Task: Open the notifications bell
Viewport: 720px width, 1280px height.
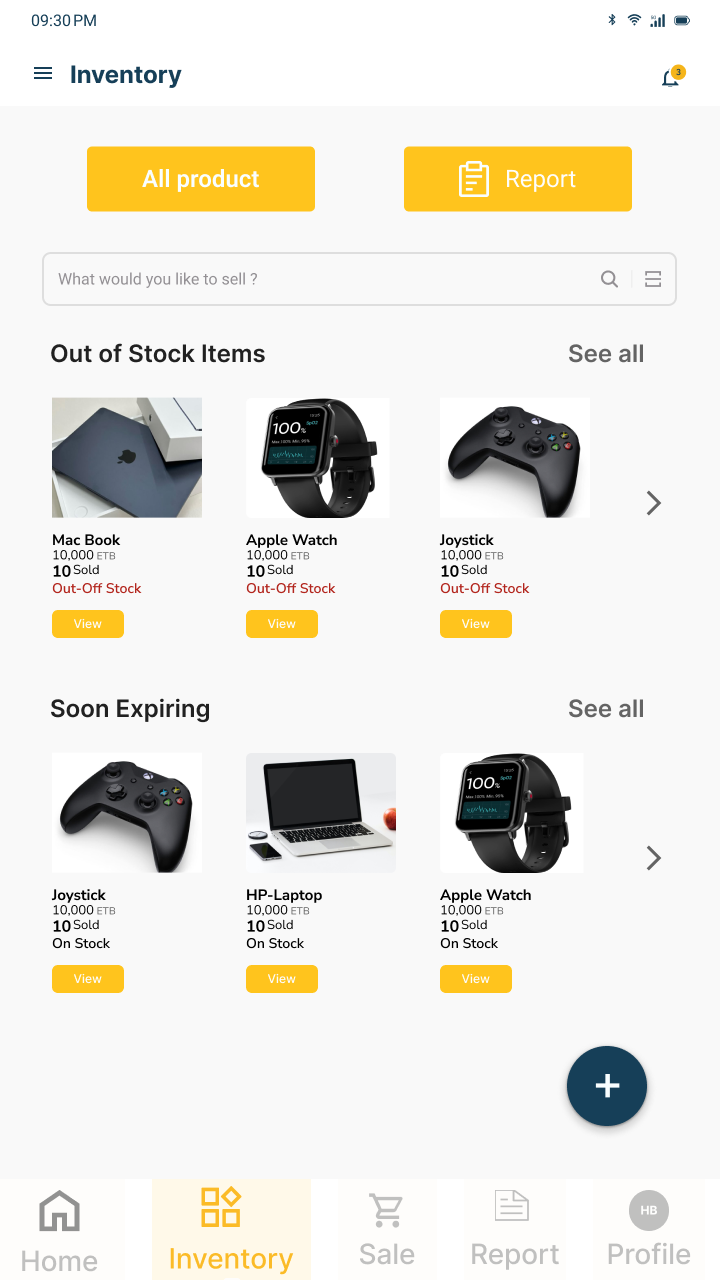Action: [x=671, y=77]
